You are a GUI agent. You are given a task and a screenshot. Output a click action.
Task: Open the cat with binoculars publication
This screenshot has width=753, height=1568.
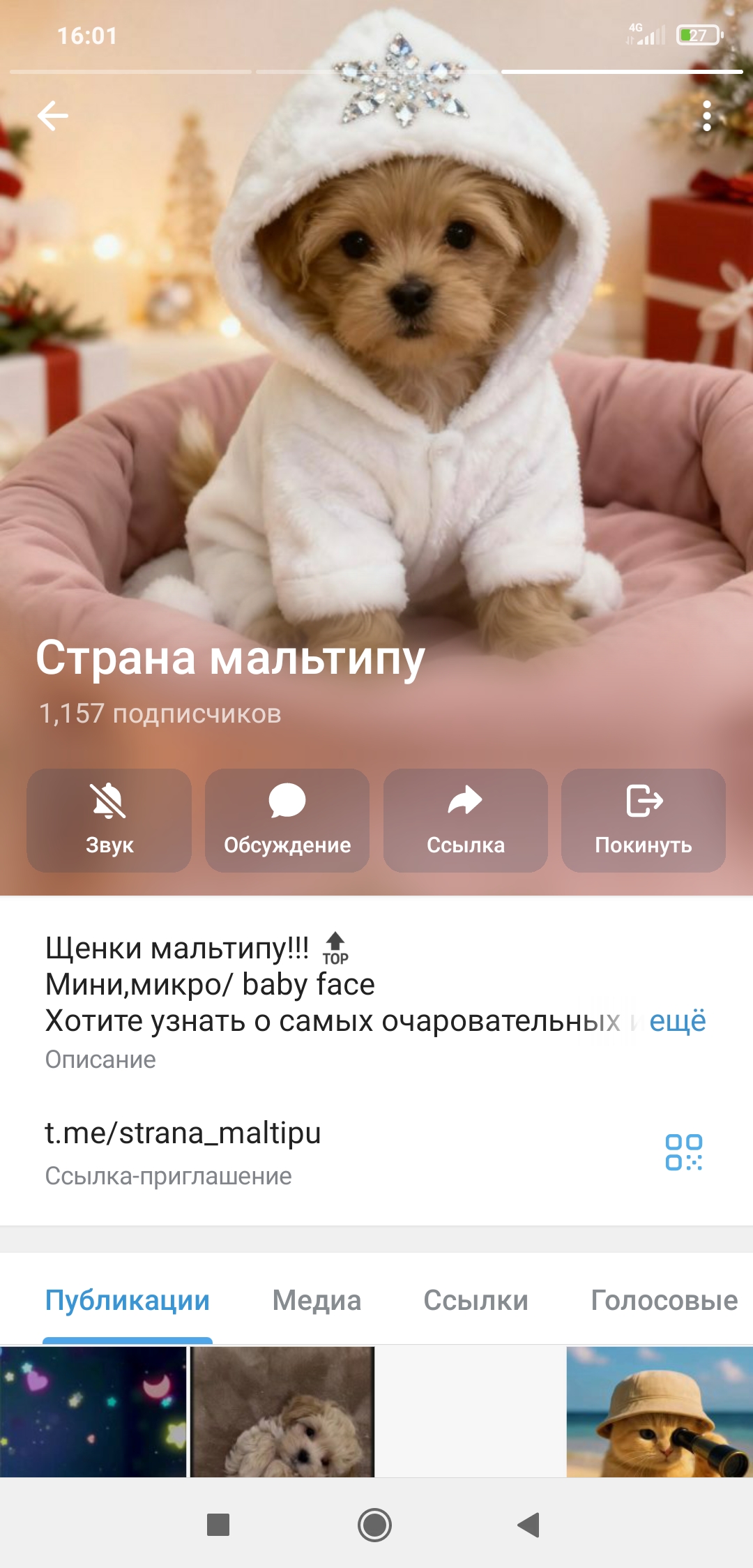point(659,1412)
